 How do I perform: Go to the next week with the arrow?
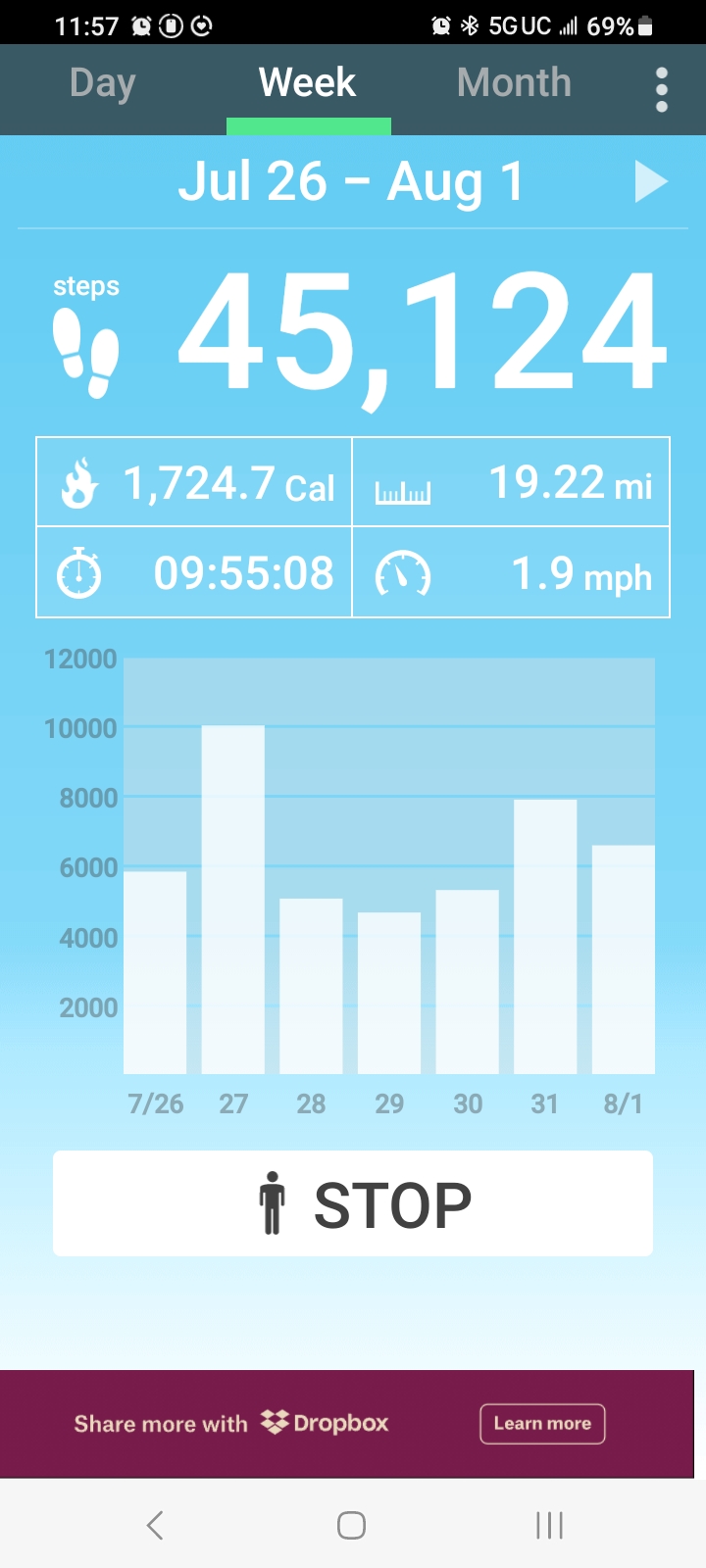[x=650, y=182]
